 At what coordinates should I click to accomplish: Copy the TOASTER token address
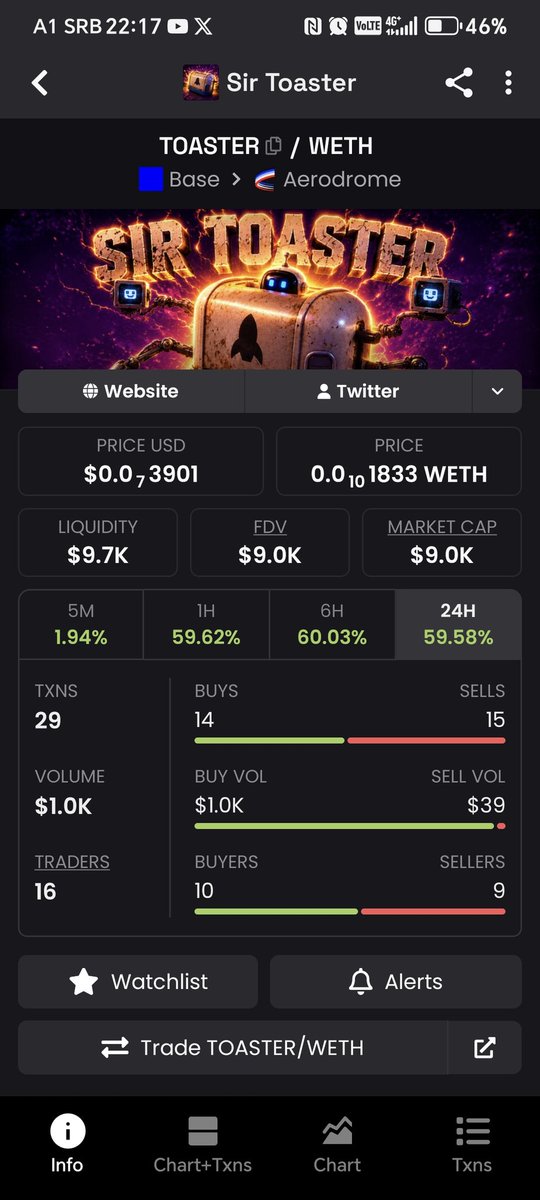point(274,146)
